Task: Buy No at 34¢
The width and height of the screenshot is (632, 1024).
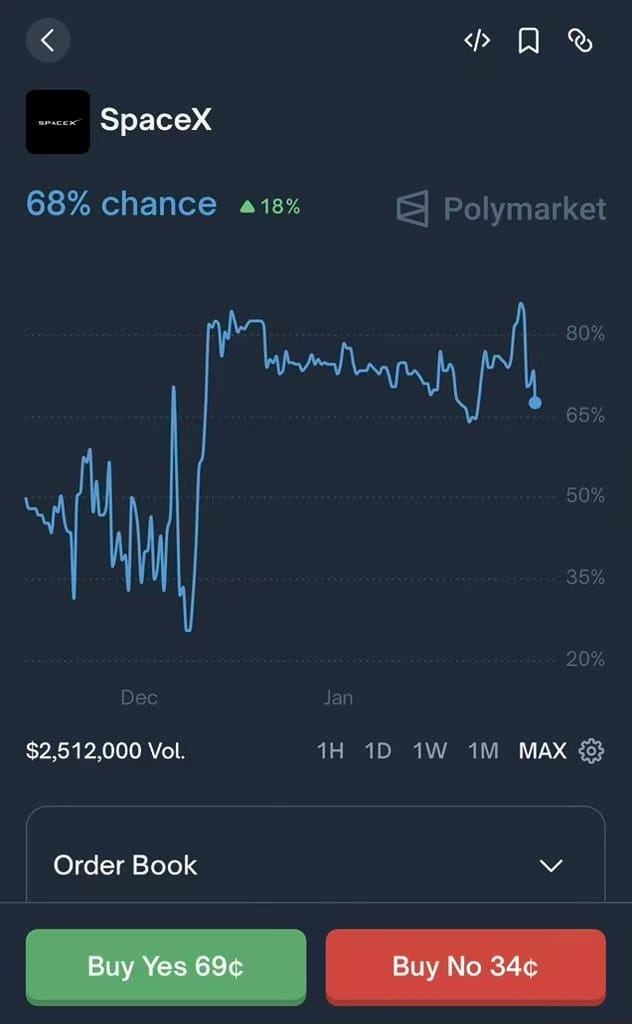Action: point(465,966)
